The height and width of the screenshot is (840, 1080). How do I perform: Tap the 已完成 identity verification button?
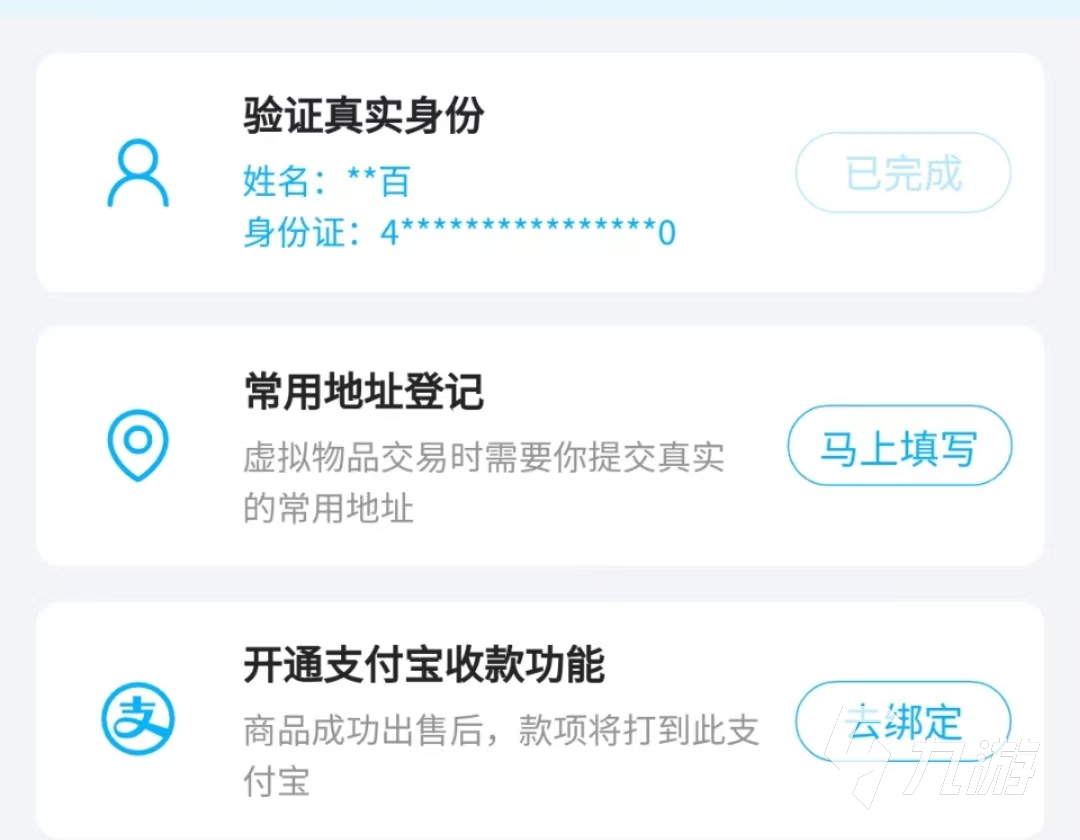tap(902, 174)
